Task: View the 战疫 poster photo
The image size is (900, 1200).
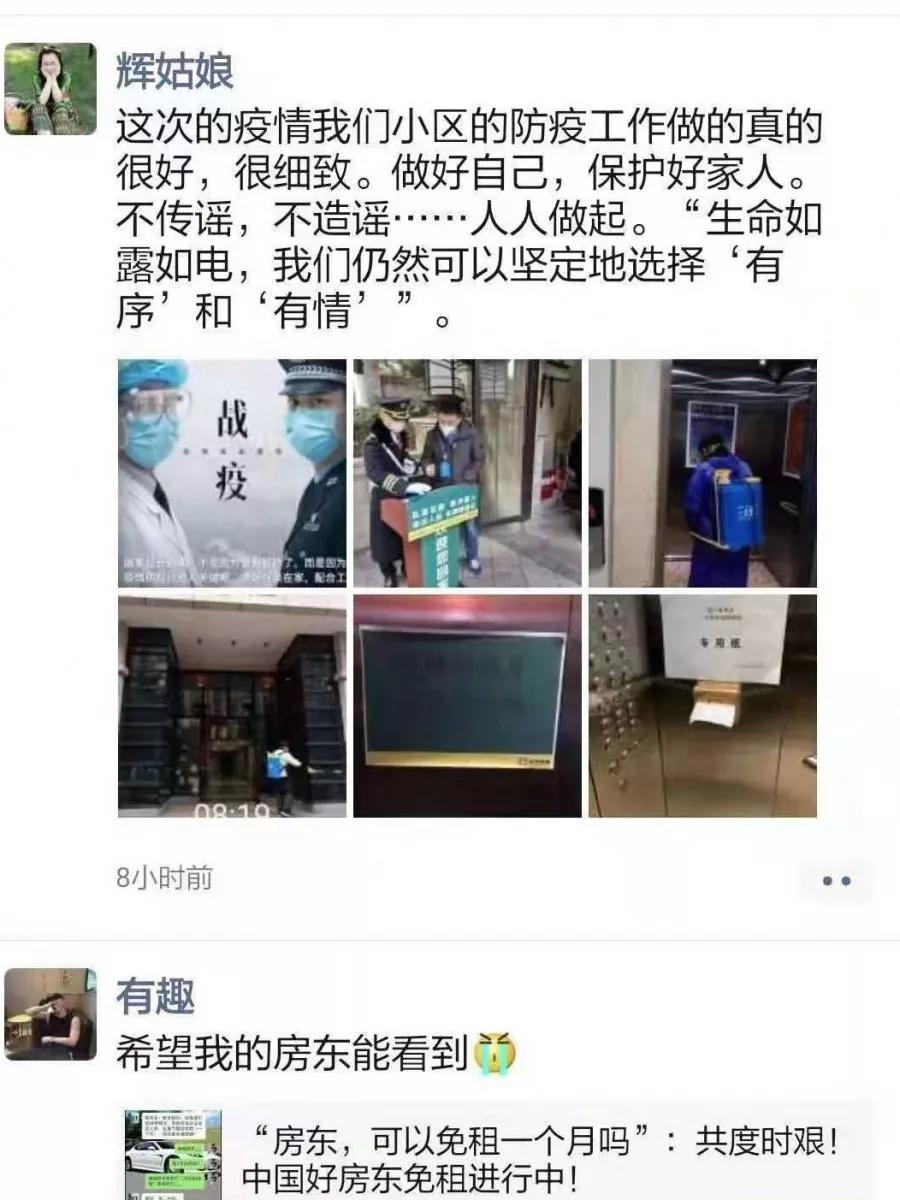Action: point(232,473)
